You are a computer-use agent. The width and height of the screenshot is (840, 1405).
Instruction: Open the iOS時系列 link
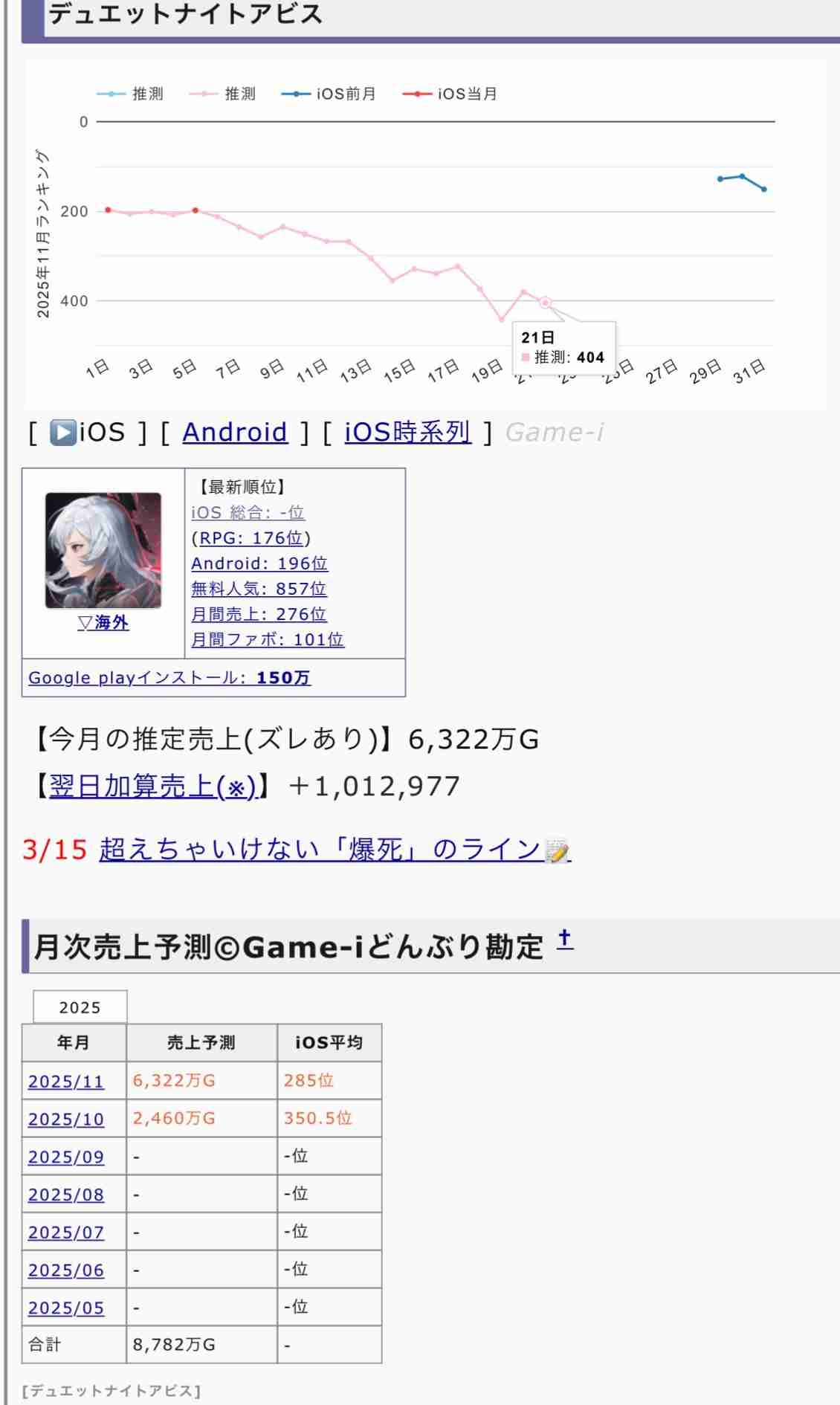point(407,432)
